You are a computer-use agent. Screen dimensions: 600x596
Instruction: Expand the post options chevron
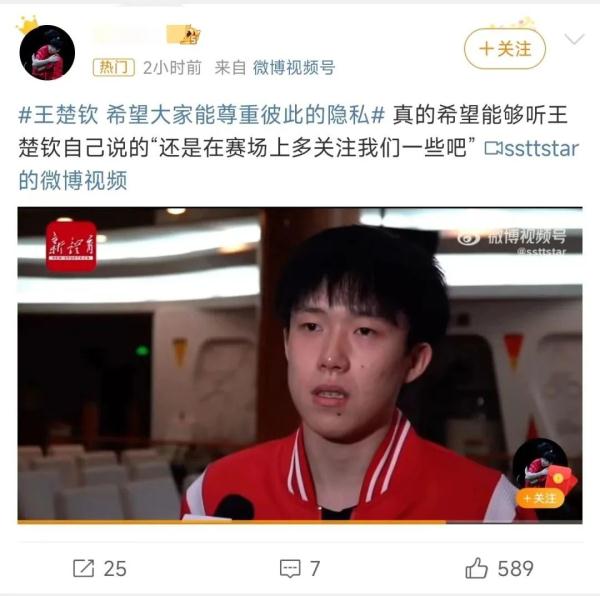(x=574, y=40)
